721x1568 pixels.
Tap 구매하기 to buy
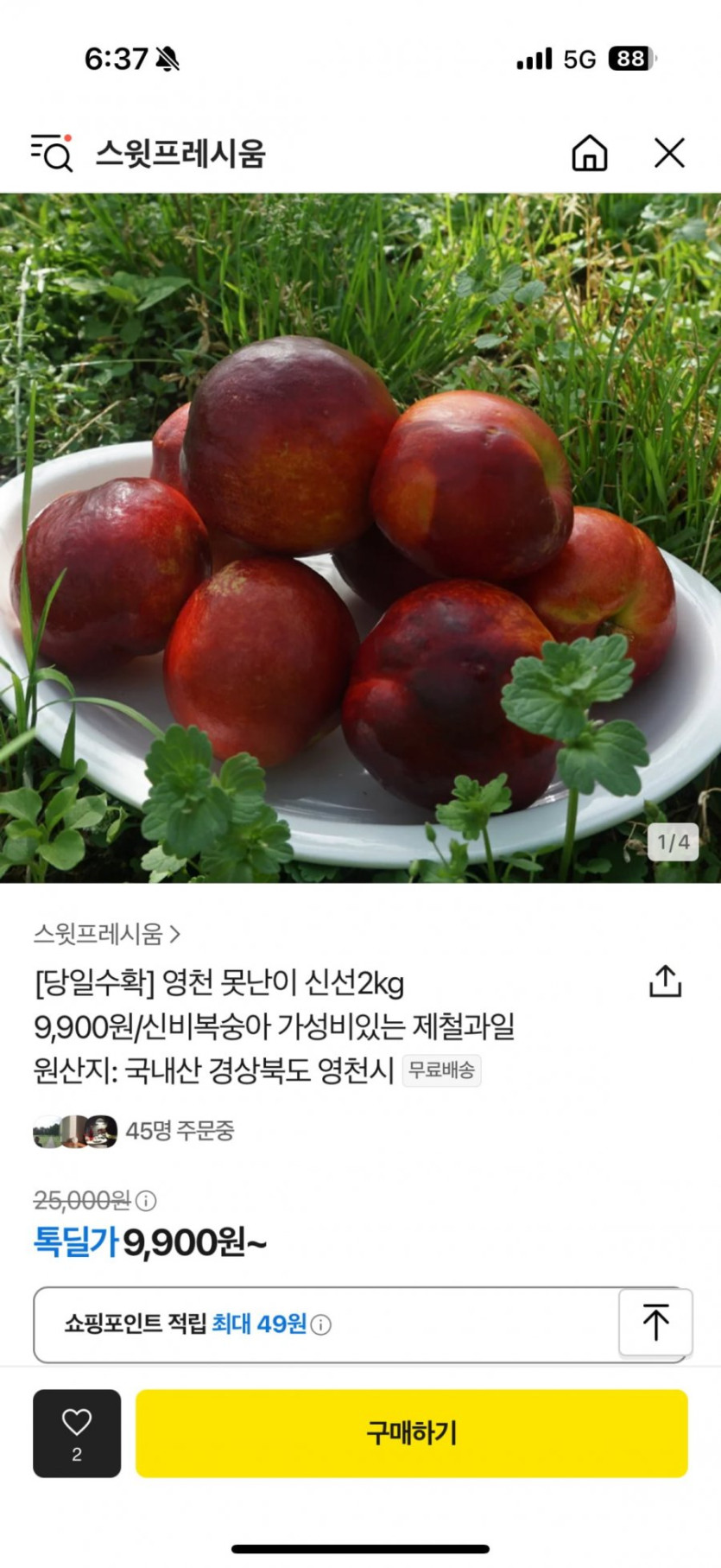click(x=411, y=1432)
